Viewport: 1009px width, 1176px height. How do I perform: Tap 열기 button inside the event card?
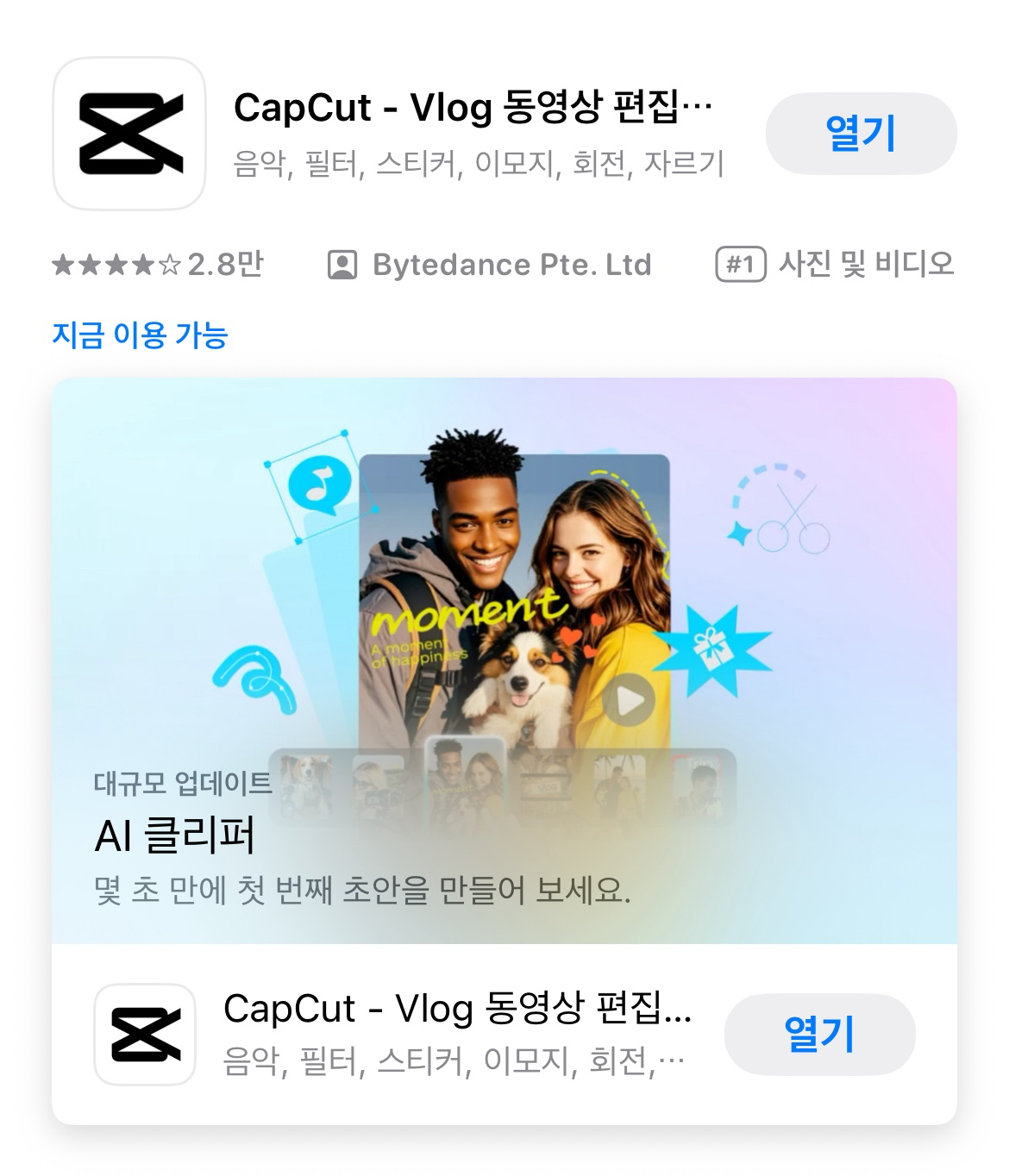(818, 1034)
